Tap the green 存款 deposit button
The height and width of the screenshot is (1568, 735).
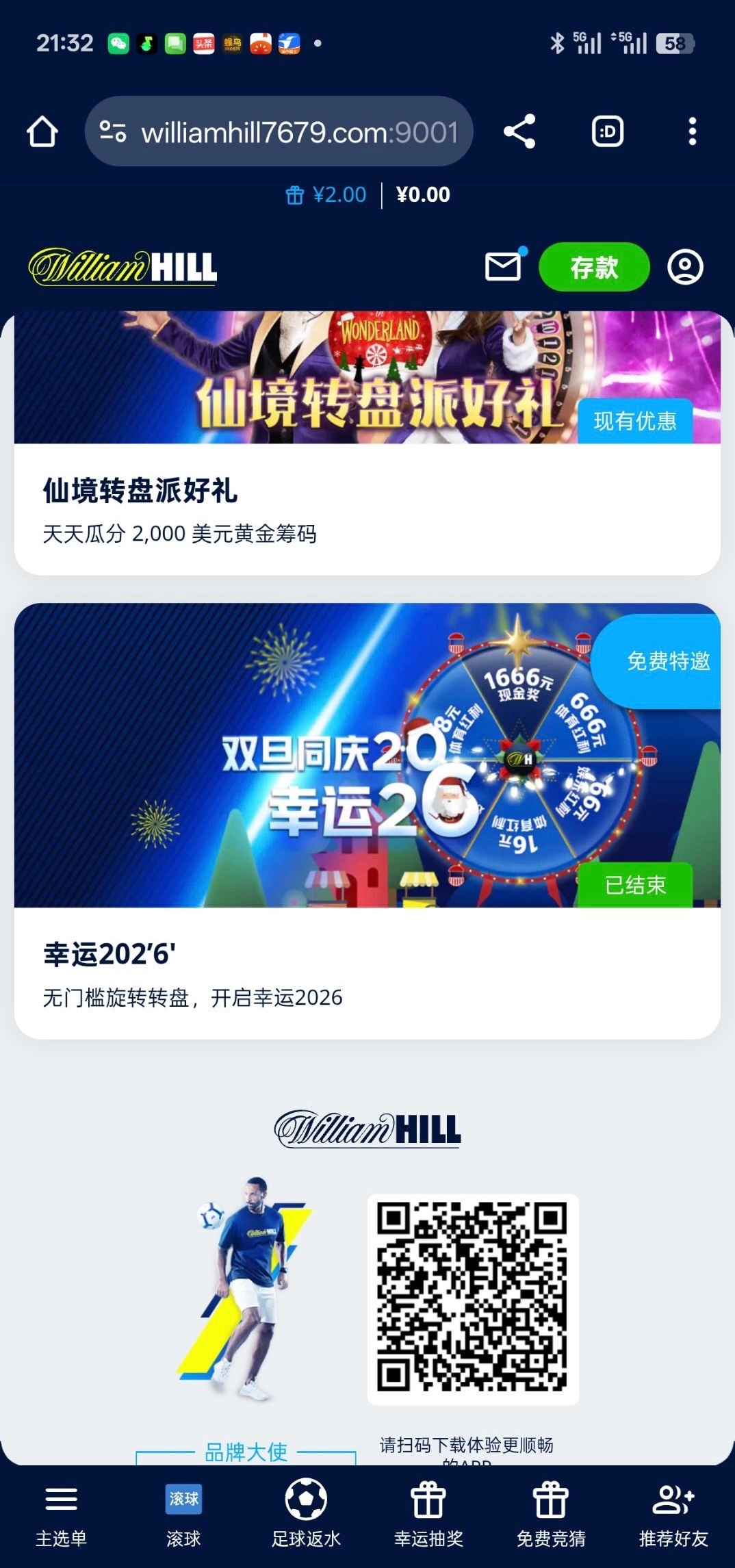594,267
